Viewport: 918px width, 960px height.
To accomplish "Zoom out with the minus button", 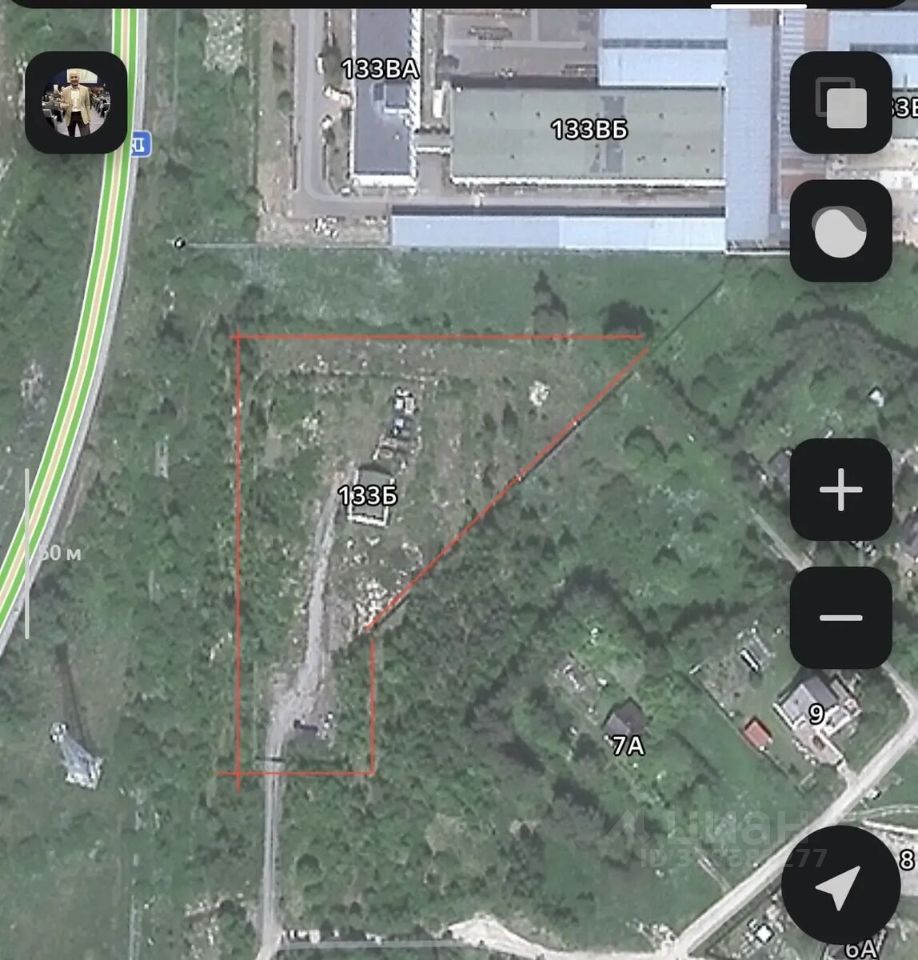I will coord(841,618).
